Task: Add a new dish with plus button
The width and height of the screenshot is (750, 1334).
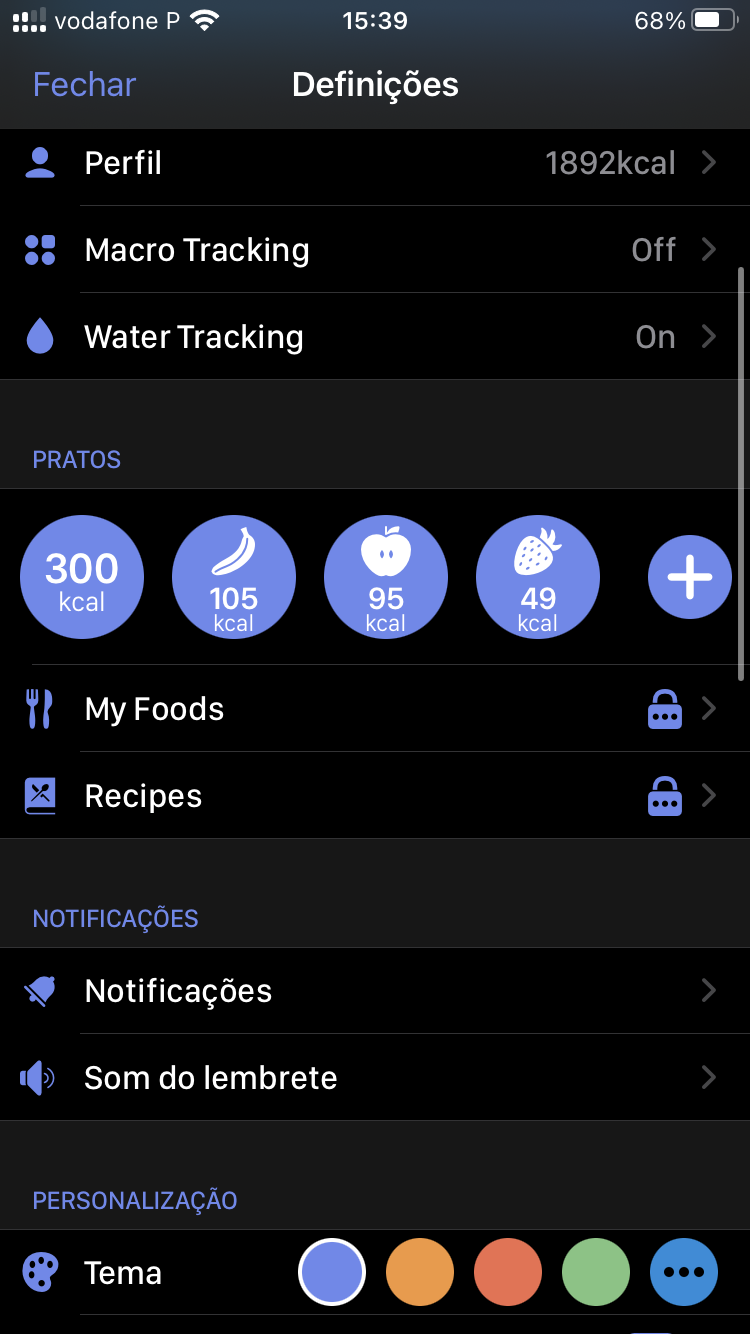Action: tap(690, 577)
